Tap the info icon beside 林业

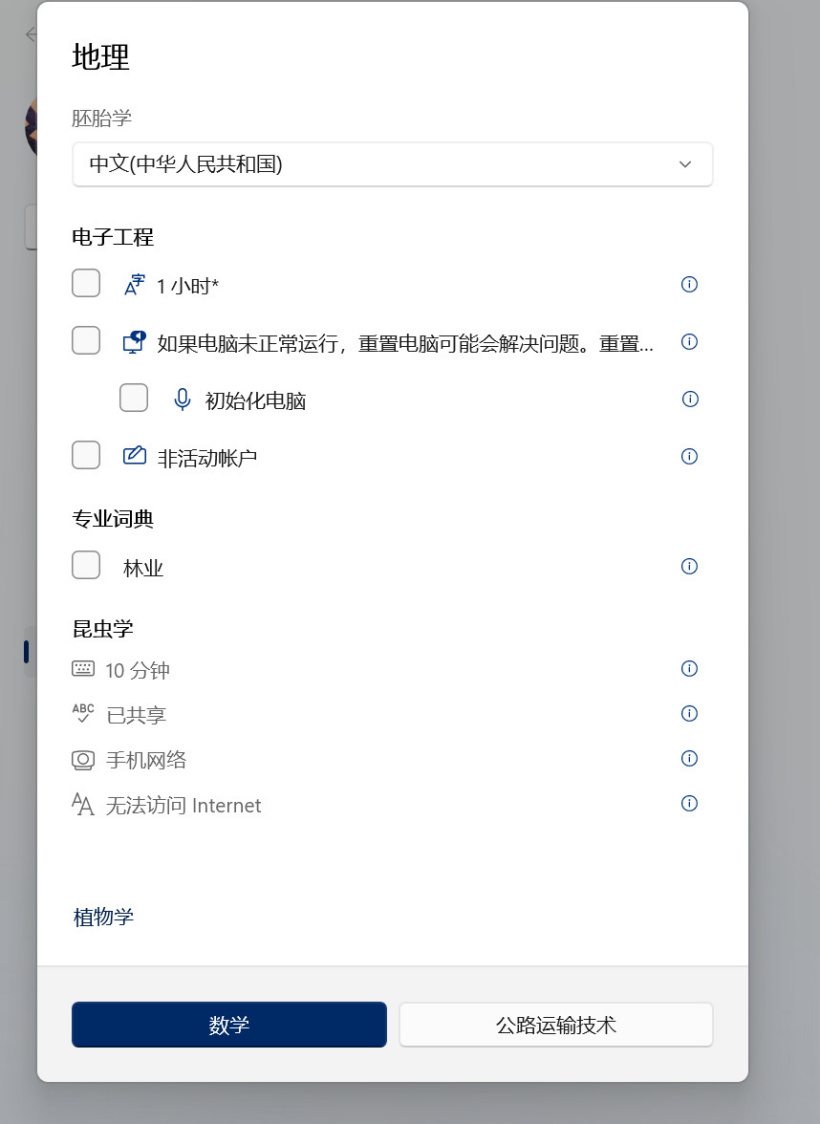(x=689, y=566)
